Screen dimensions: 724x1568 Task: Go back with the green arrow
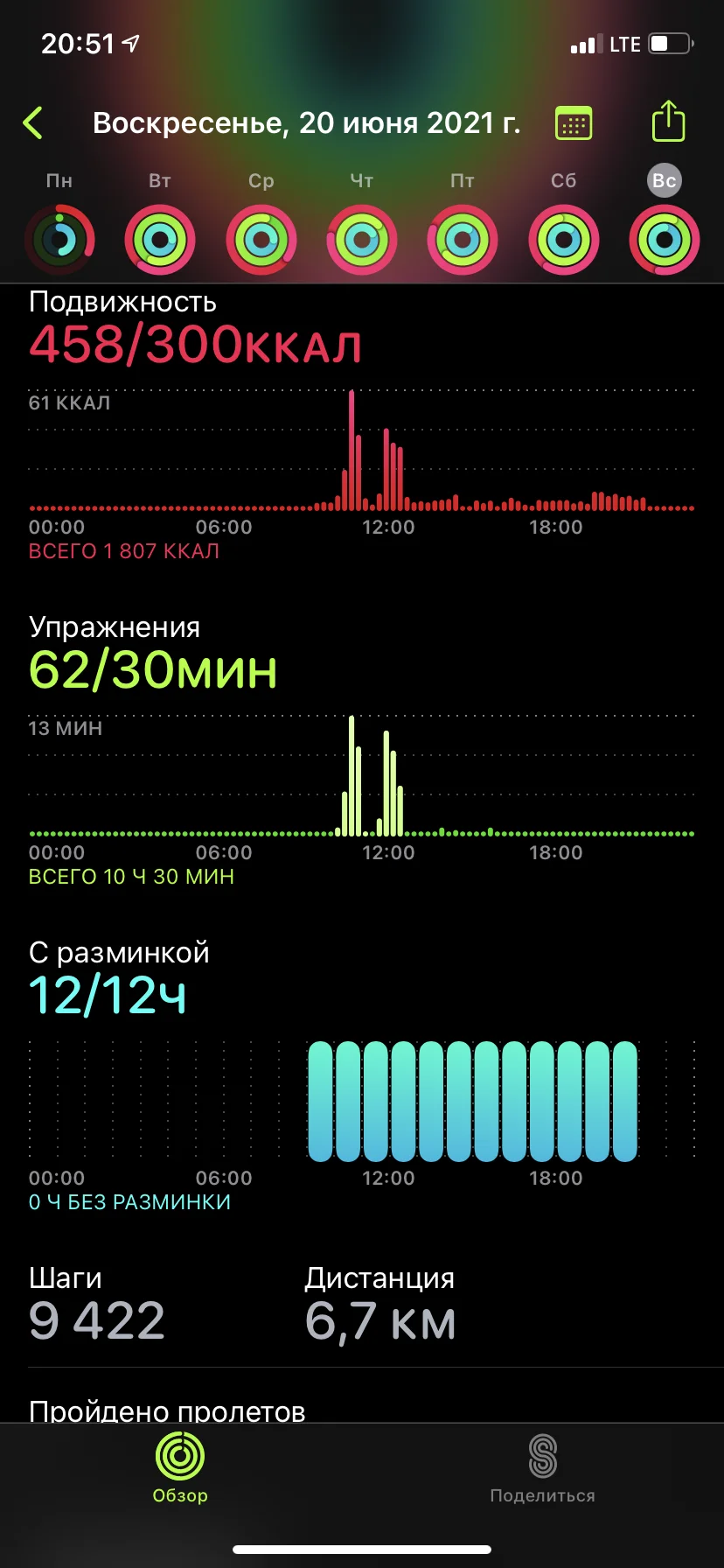click(x=33, y=122)
